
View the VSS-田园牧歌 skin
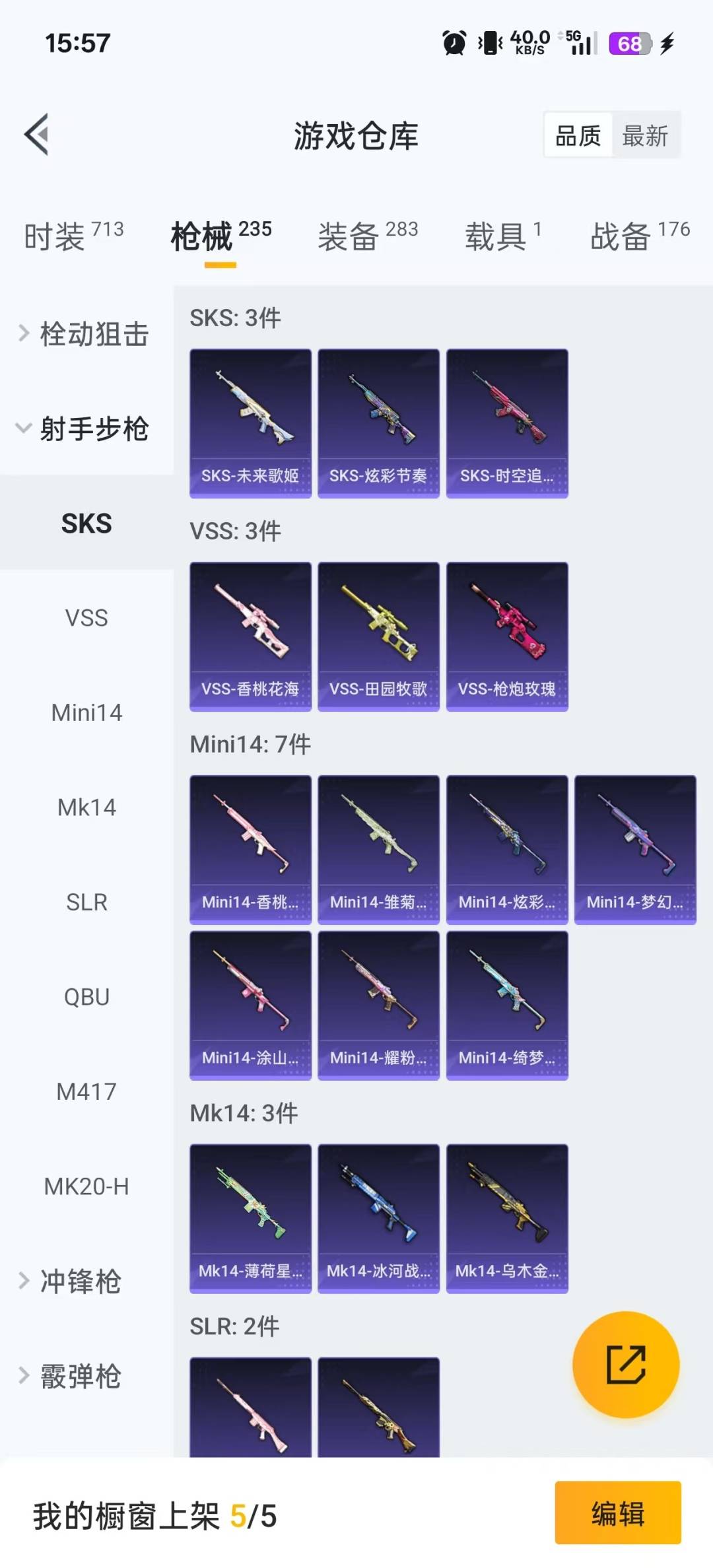(378, 636)
